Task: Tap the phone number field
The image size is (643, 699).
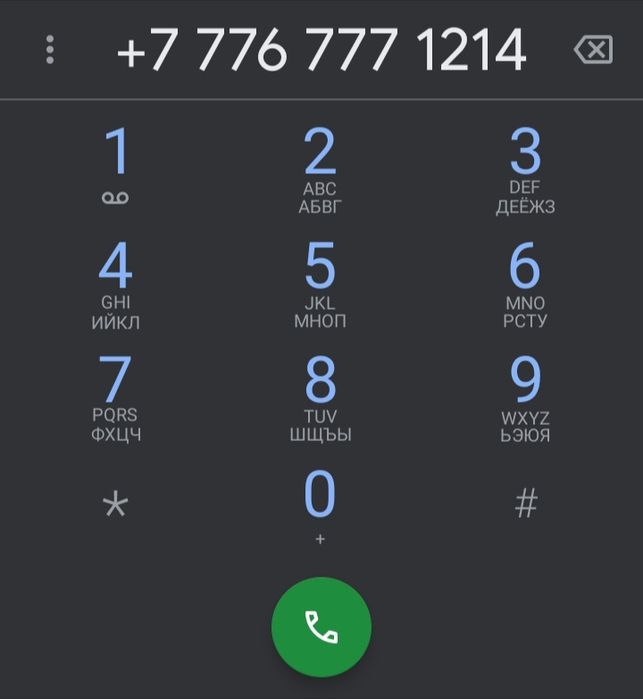Action: pos(321,50)
